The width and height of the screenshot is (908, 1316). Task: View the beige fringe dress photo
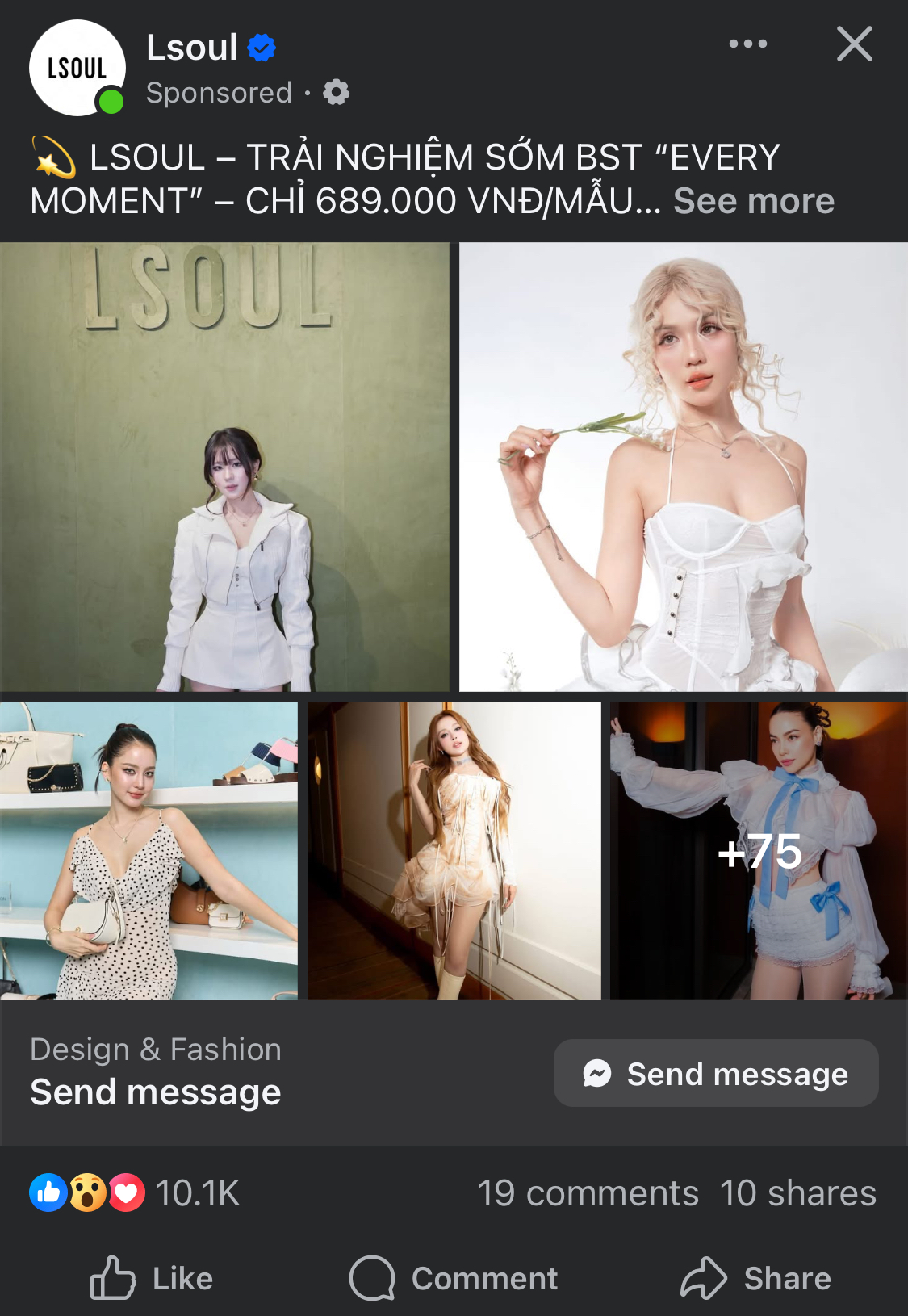pos(454,850)
